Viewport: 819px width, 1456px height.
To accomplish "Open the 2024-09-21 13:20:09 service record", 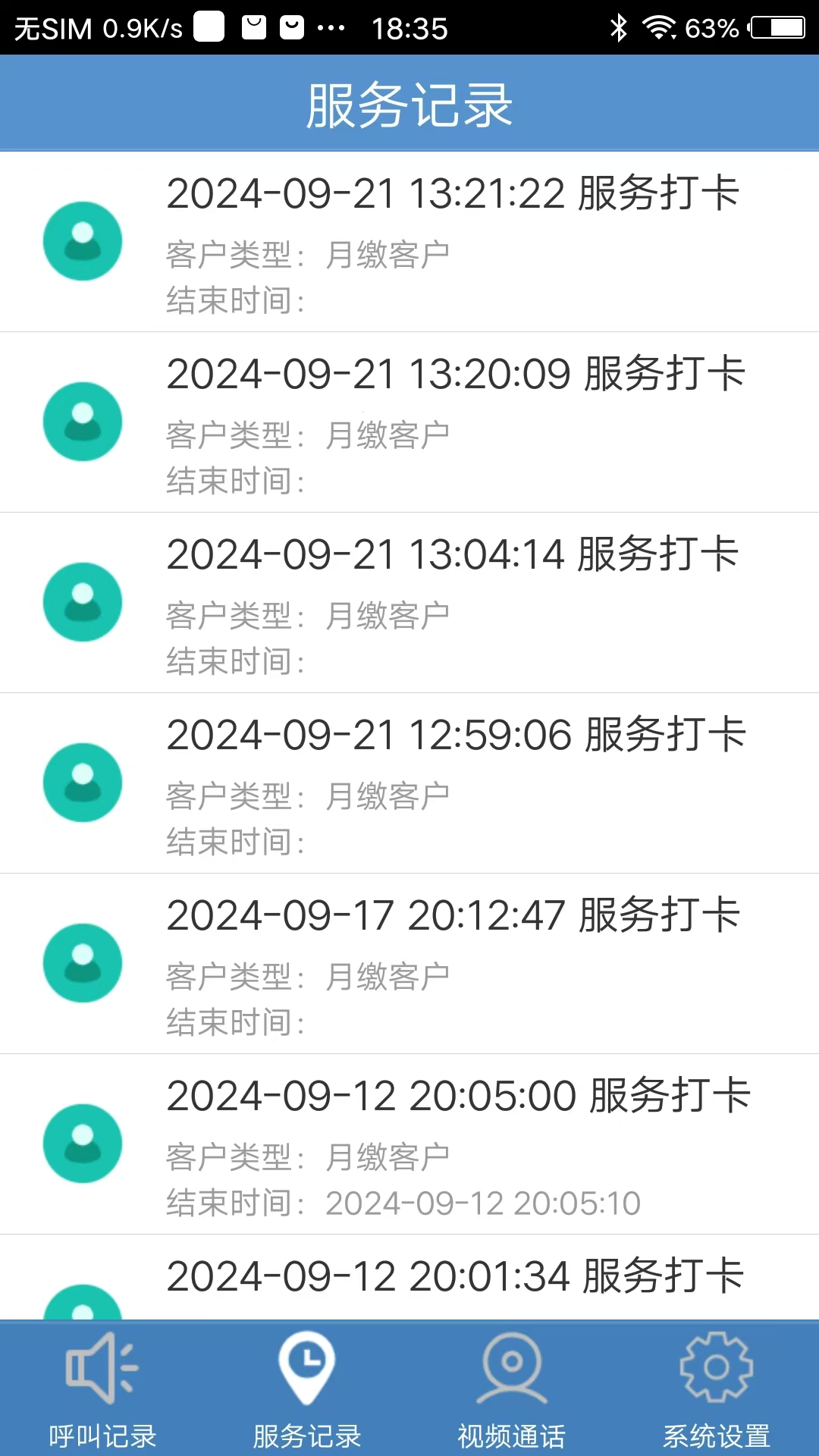I will click(409, 422).
